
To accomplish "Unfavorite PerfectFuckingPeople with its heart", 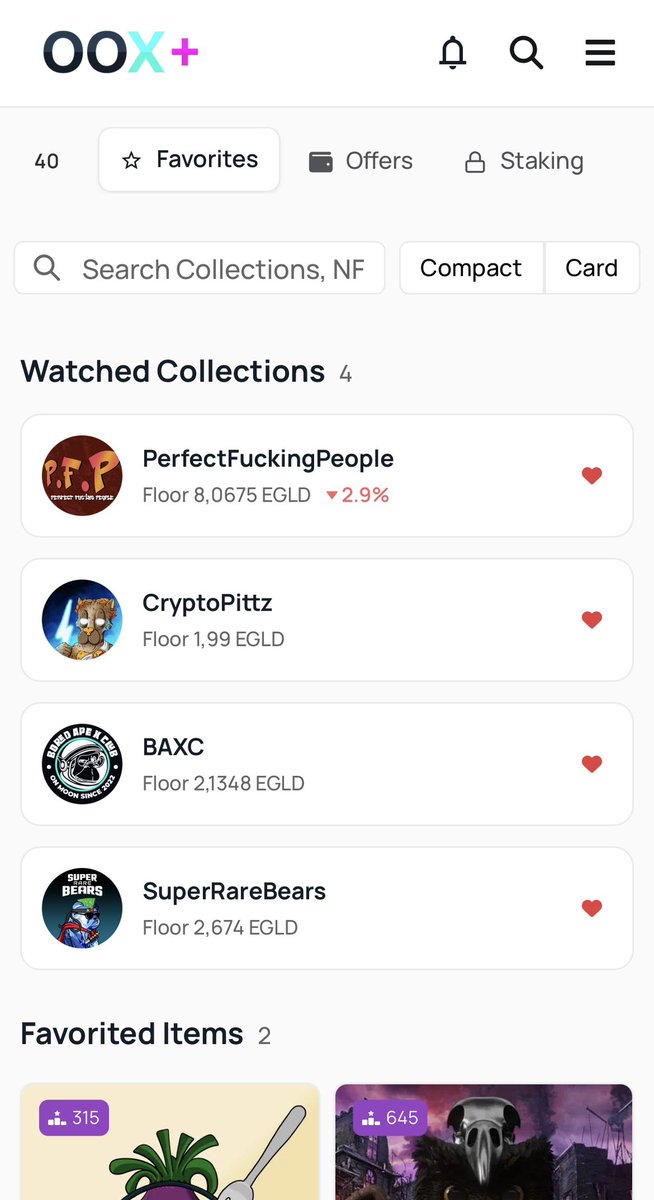I will 592,476.
